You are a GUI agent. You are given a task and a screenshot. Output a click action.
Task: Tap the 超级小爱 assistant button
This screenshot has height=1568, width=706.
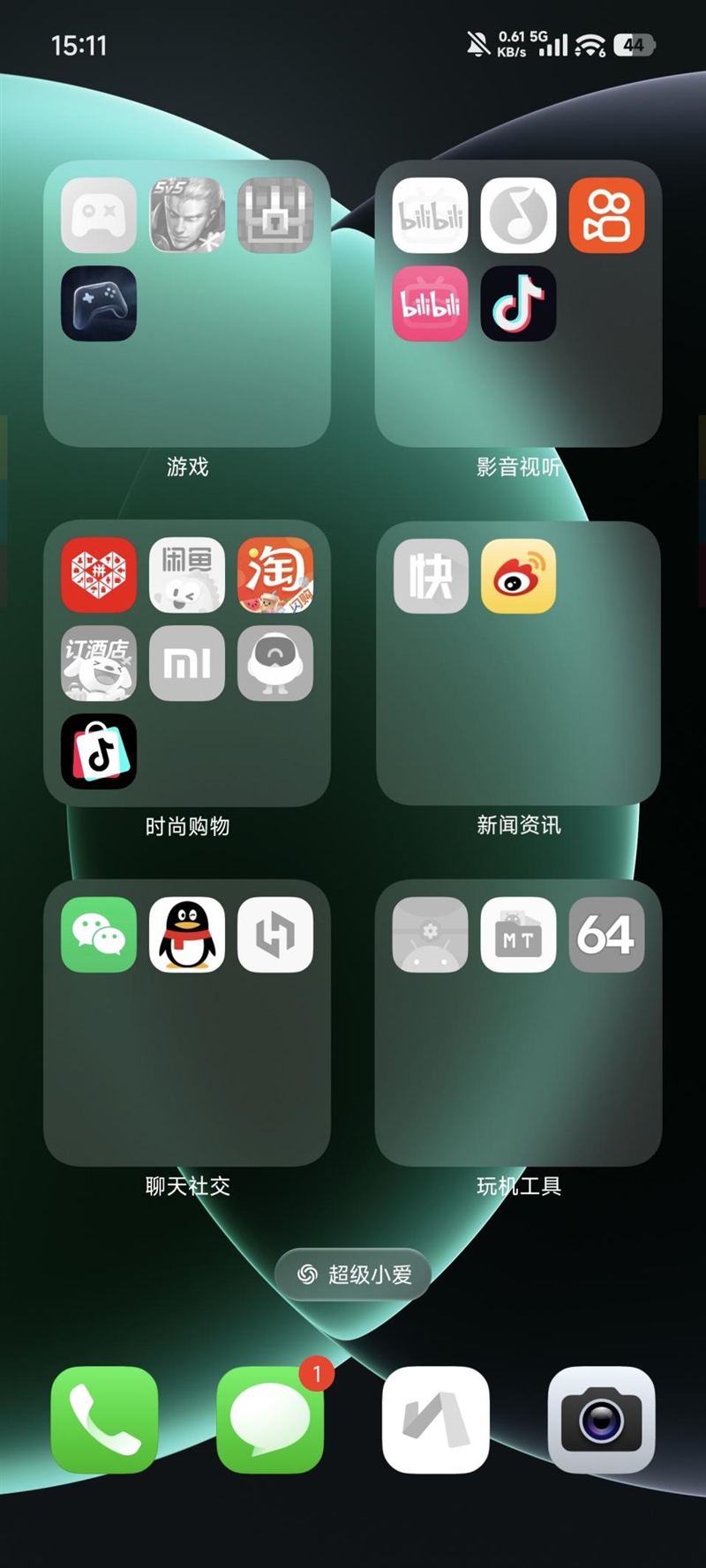(353, 1274)
